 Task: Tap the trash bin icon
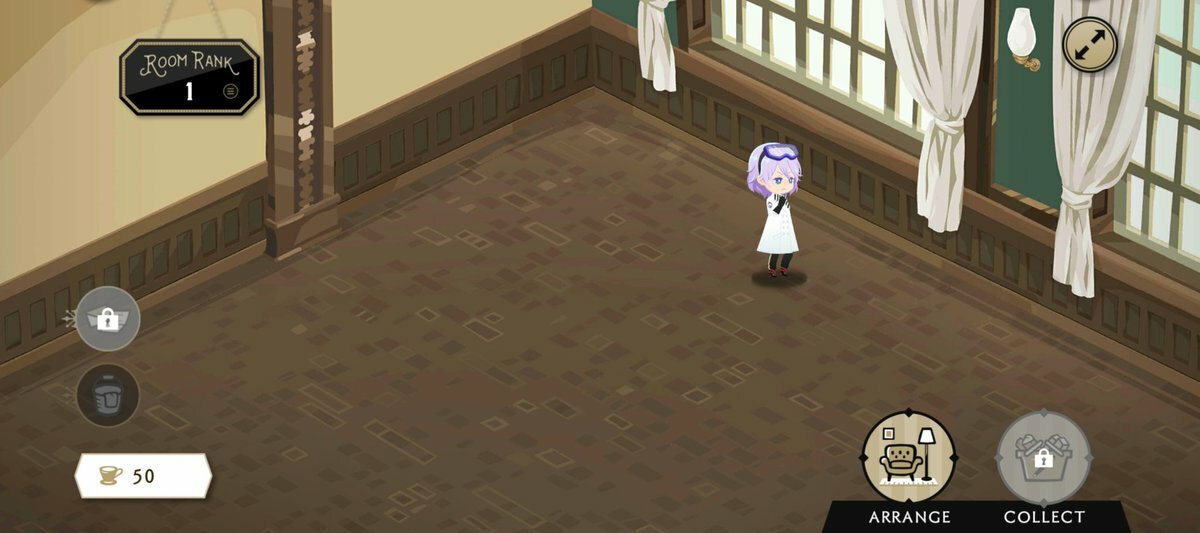click(108, 395)
